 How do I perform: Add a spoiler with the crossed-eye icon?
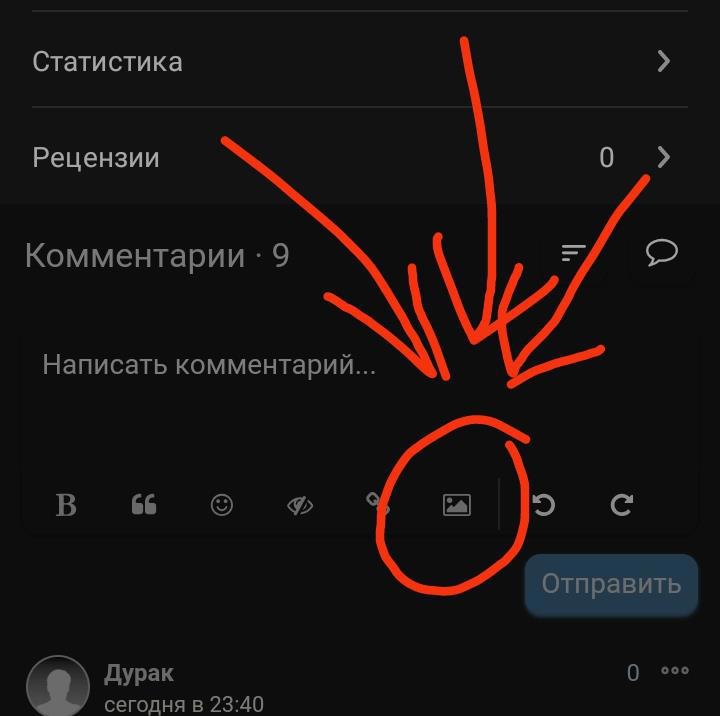[300, 505]
